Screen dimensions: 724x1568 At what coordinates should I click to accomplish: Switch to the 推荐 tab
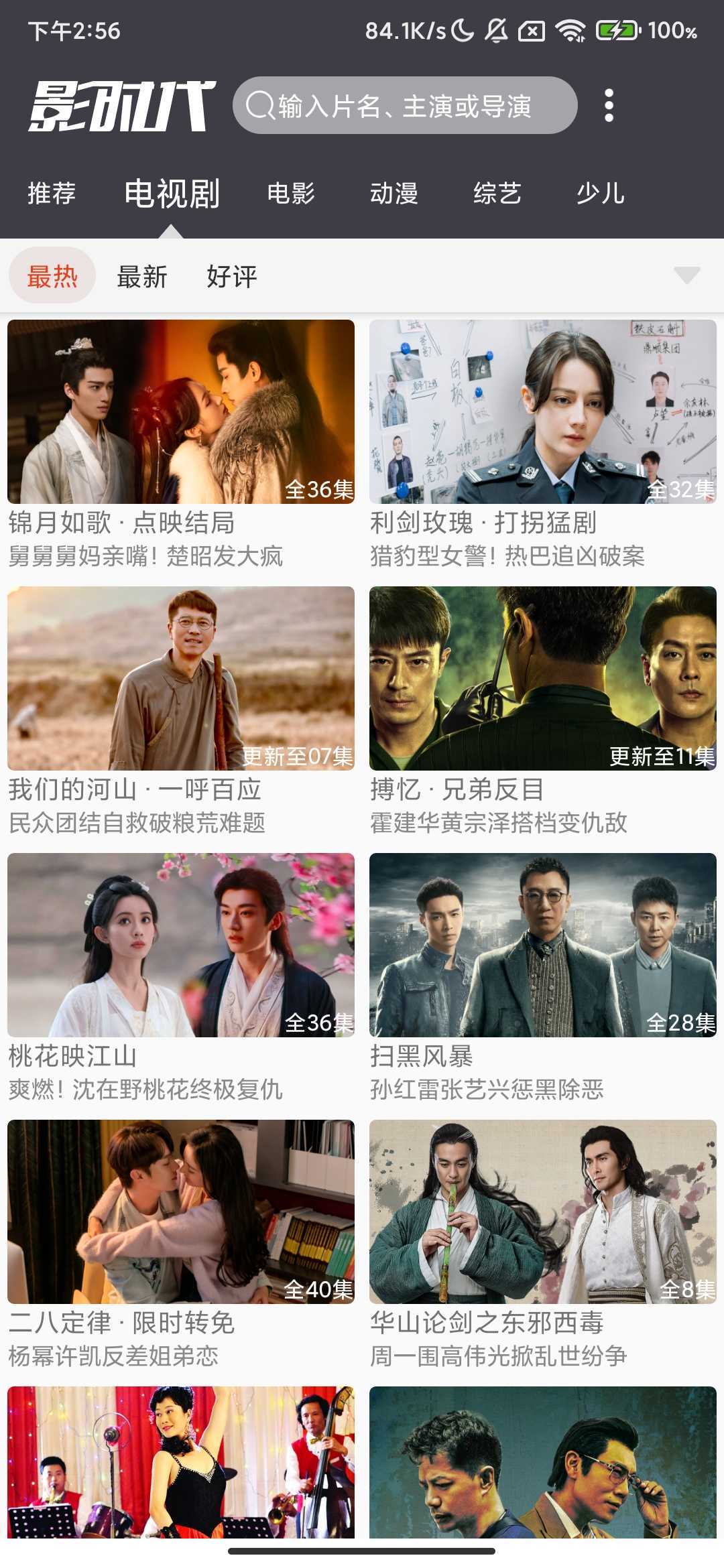coord(52,194)
